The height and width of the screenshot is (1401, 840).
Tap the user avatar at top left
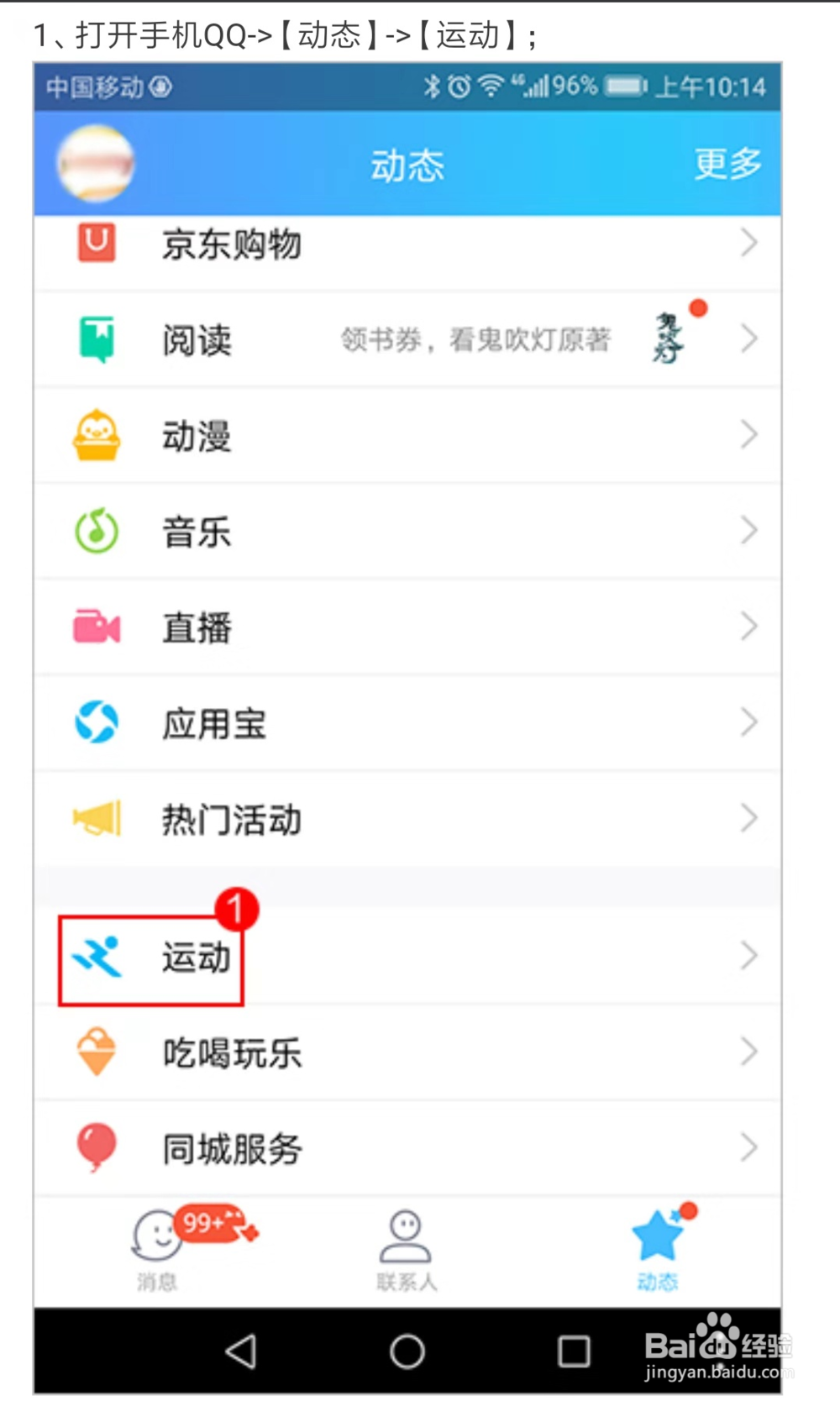click(x=95, y=165)
